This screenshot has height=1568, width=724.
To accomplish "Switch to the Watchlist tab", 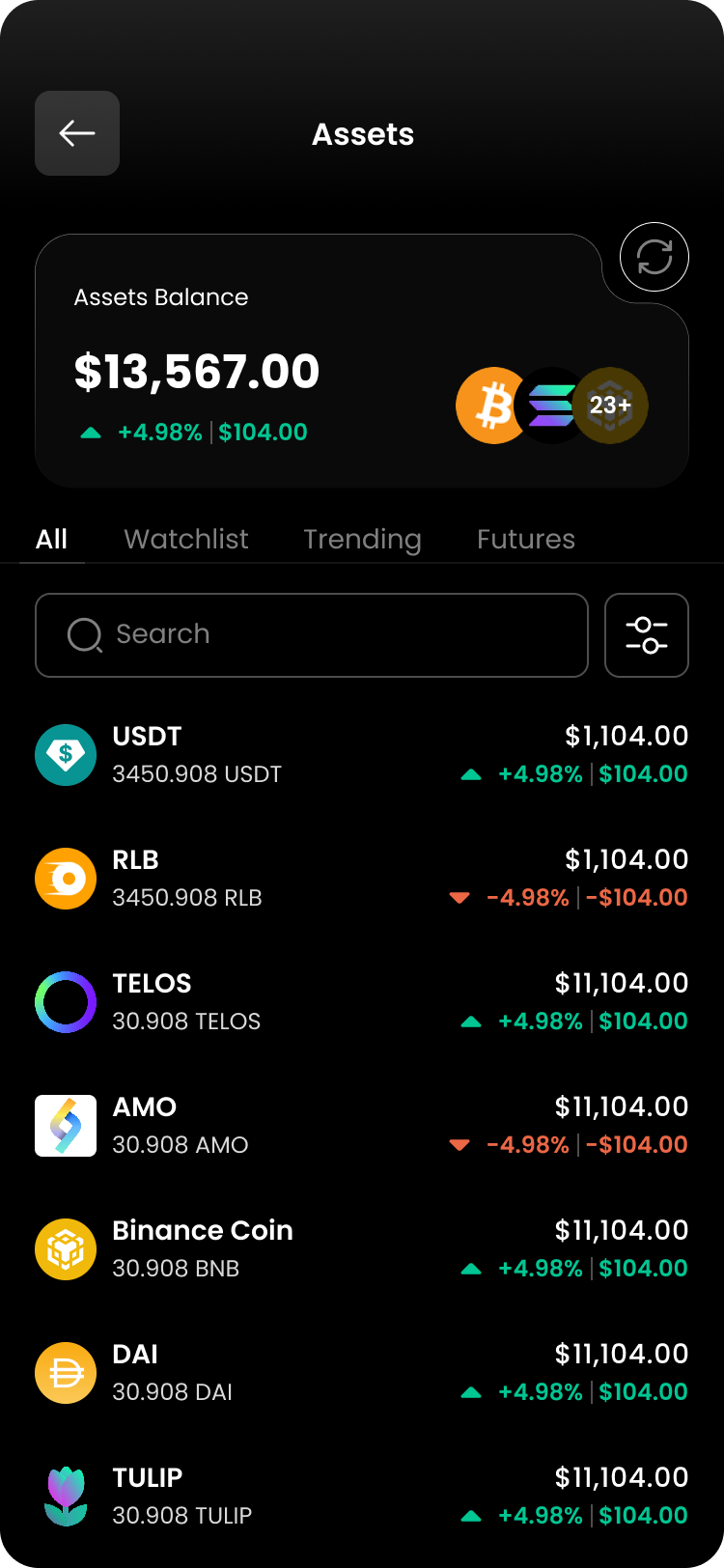I will click(186, 539).
